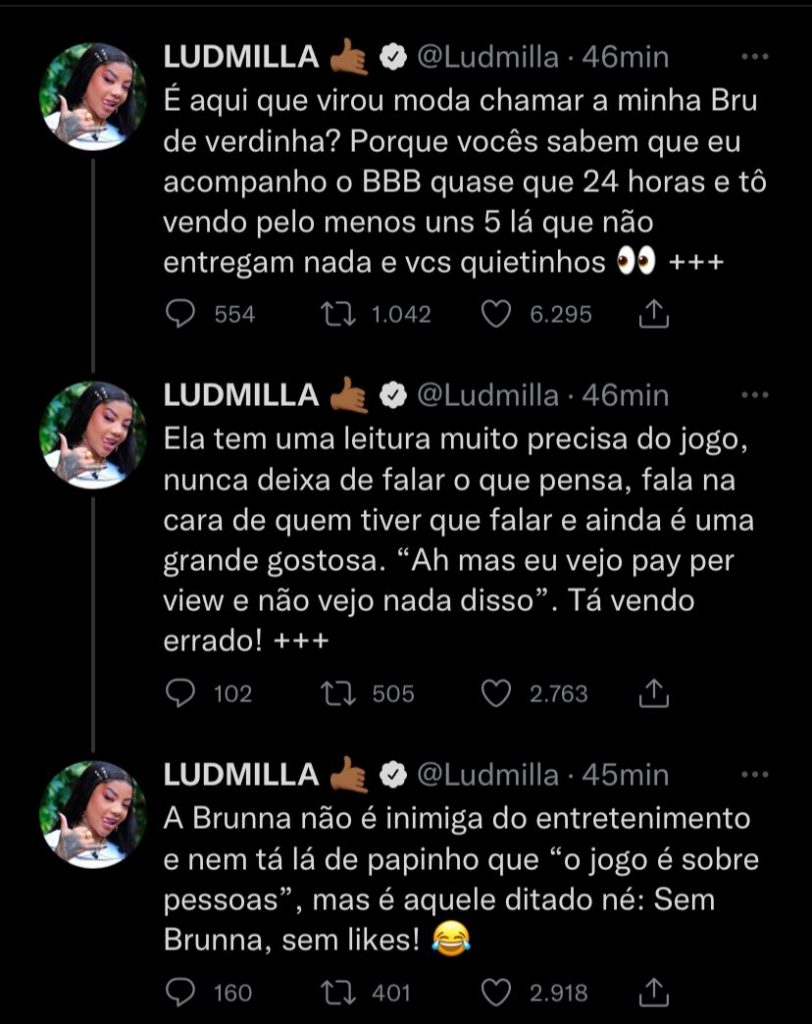Reply to the tweet with 554 comments
The width and height of the screenshot is (812, 1024).
coord(179,315)
